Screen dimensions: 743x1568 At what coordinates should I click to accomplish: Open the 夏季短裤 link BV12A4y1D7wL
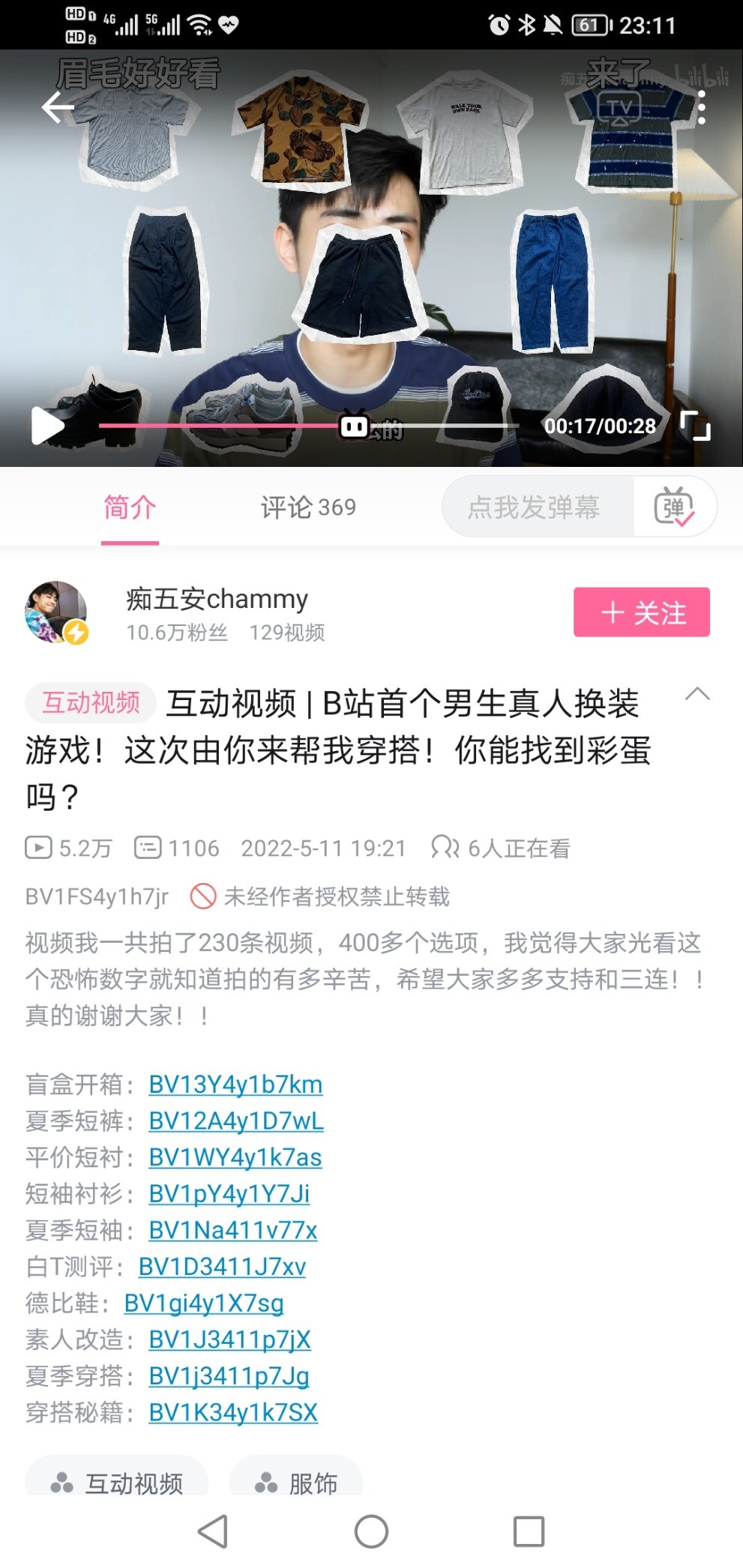pyautogui.click(x=236, y=1121)
